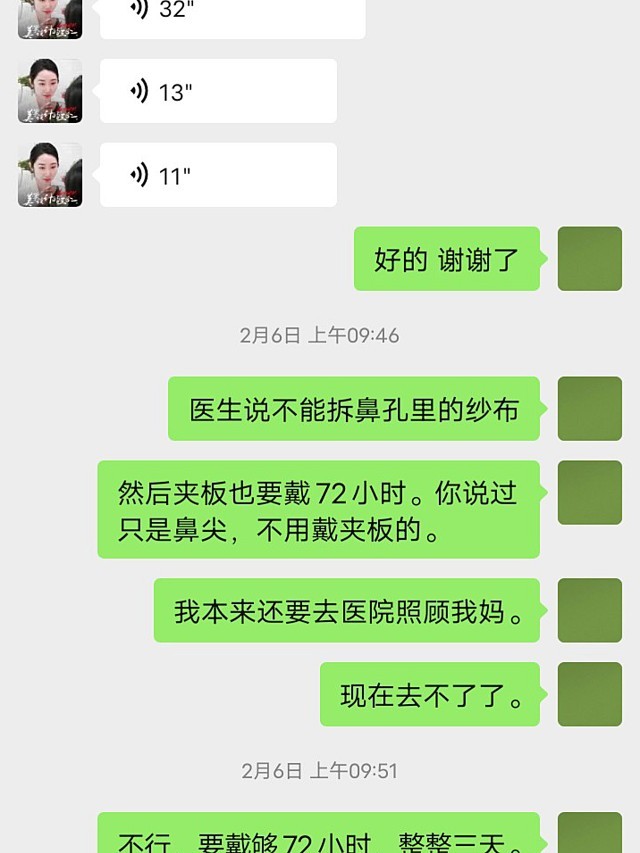Image resolution: width=640 pixels, height=853 pixels.
Task: Play the 11-second voice message
Action: click(218, 175)
